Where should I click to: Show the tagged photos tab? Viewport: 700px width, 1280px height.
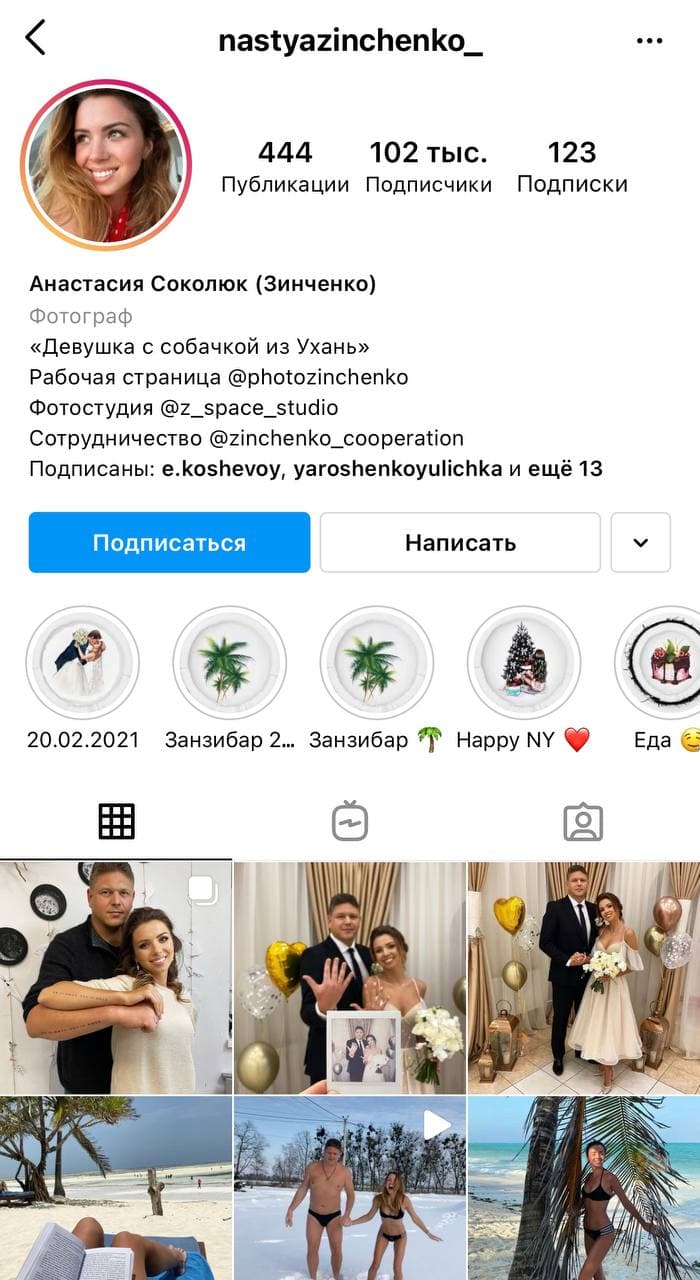point(583,822)
